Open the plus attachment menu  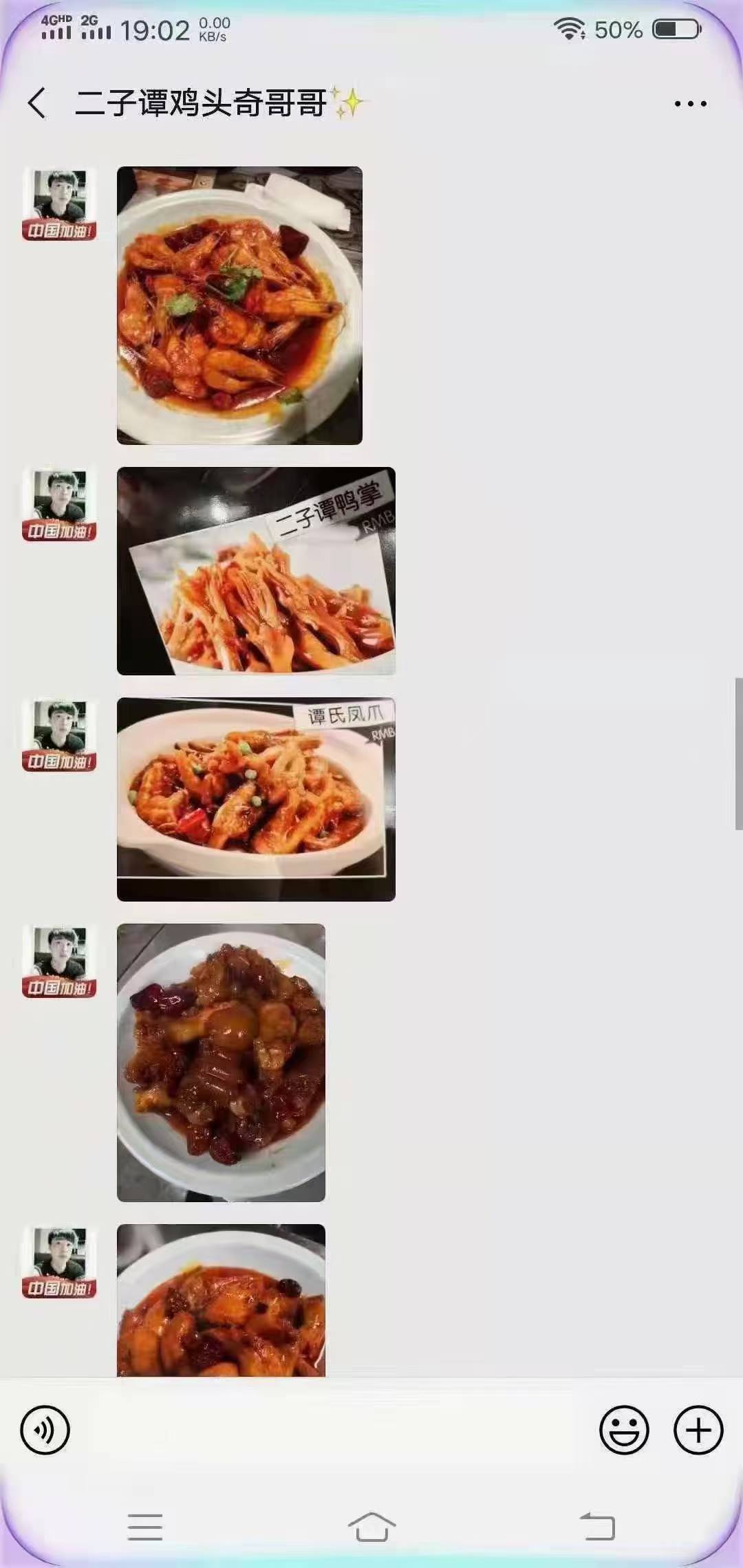[x=698, y=1430]
